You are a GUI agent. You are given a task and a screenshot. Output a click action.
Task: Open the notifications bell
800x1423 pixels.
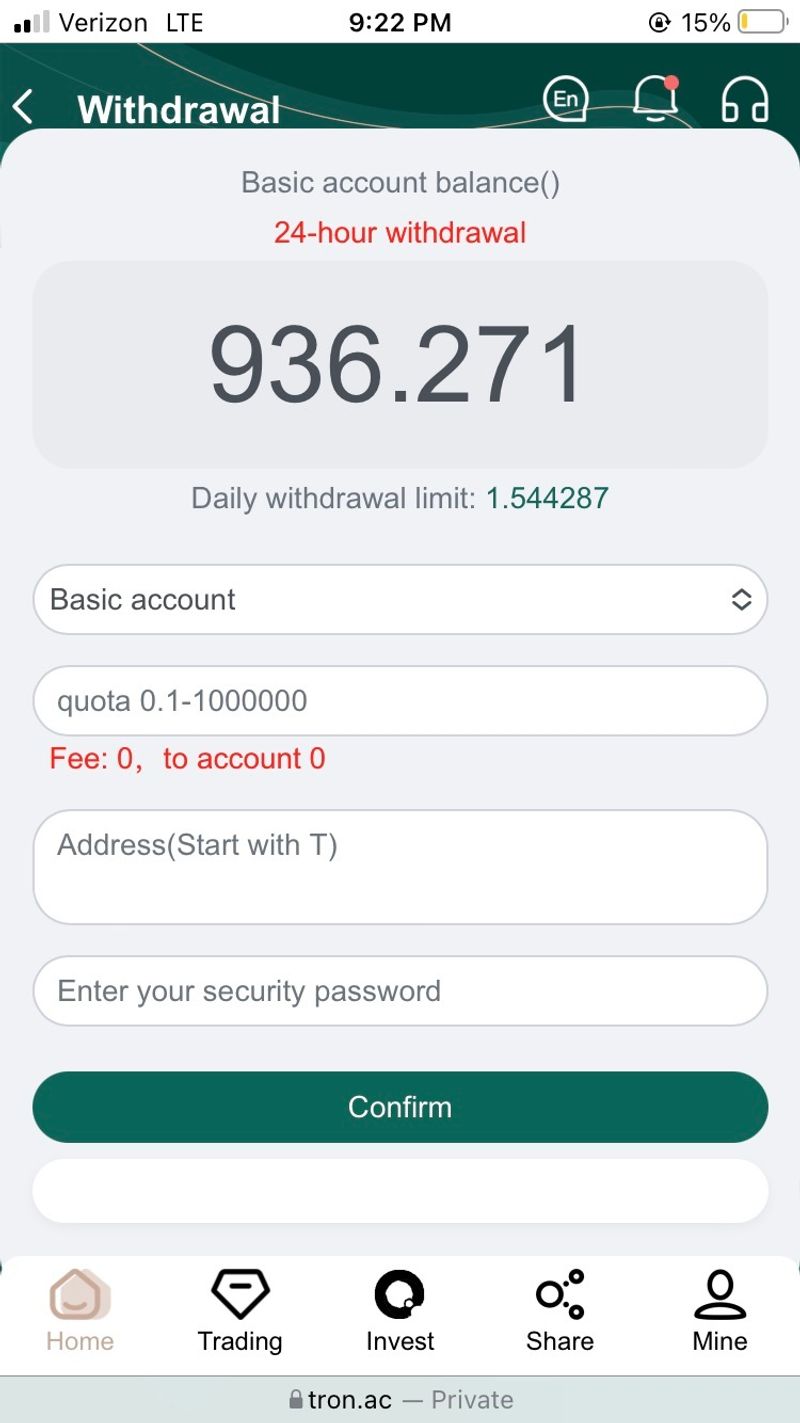coord(656,99)
